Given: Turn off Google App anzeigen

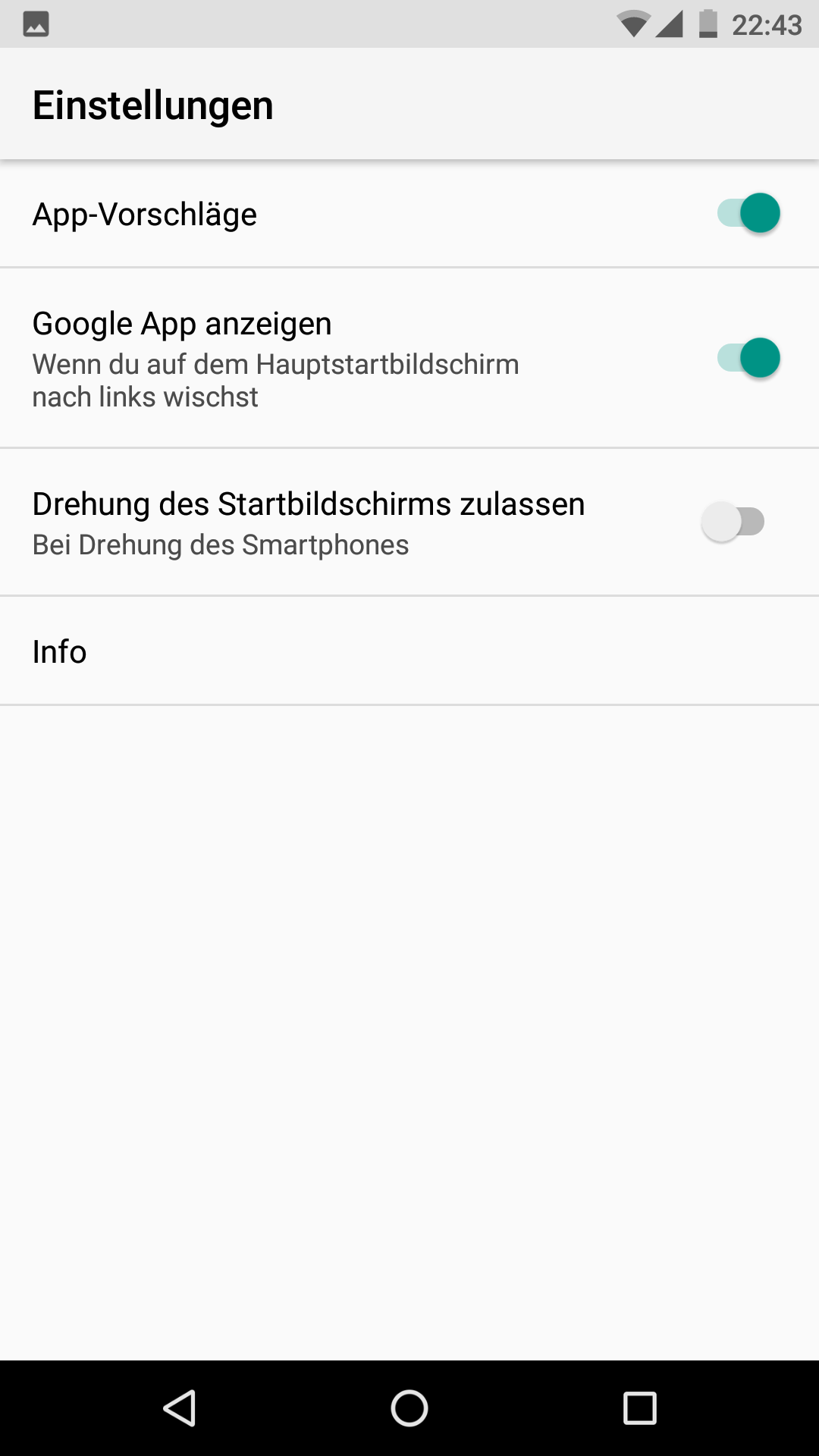Looking at the screenshot, I should pos(748,358).
